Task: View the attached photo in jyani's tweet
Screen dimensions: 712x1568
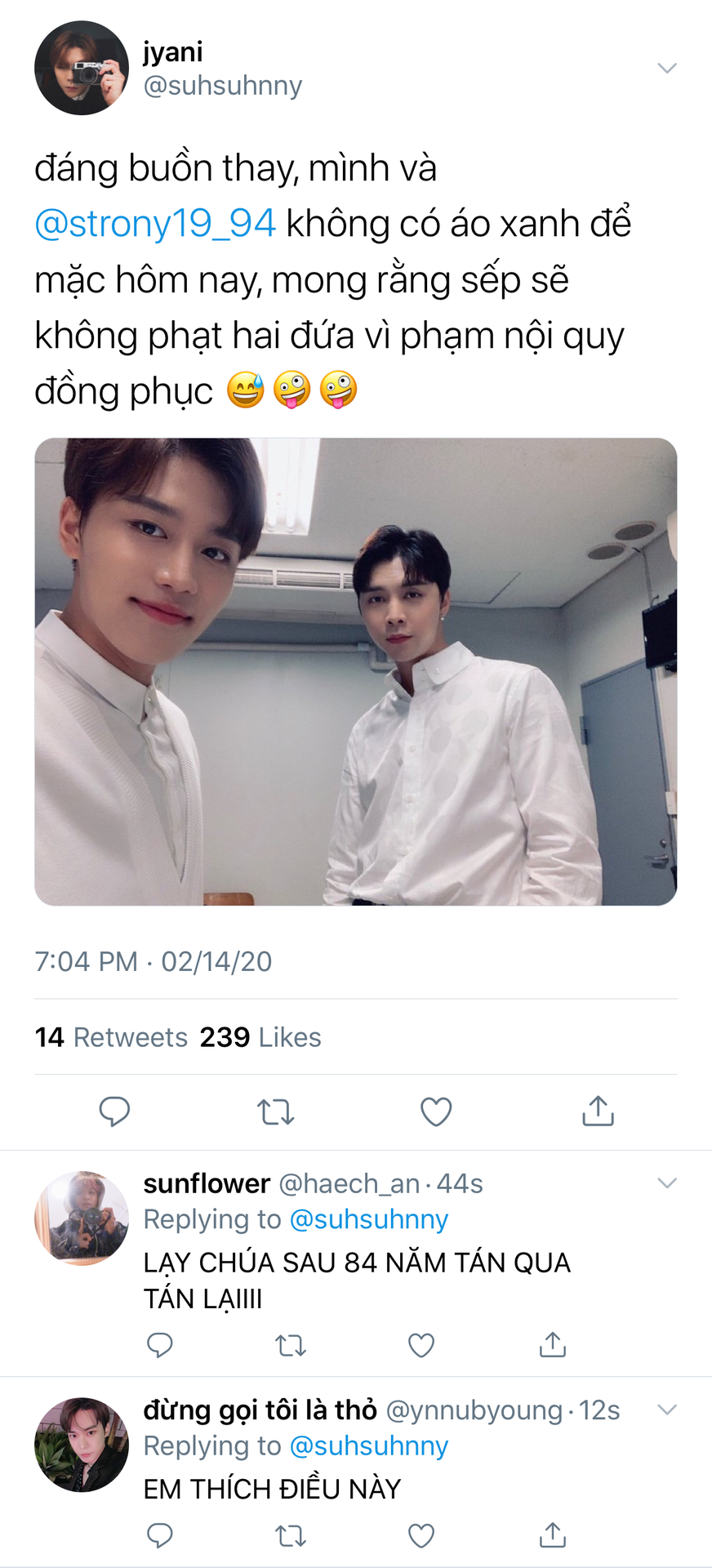Action: pyautogui.click(x=356, y=671)
